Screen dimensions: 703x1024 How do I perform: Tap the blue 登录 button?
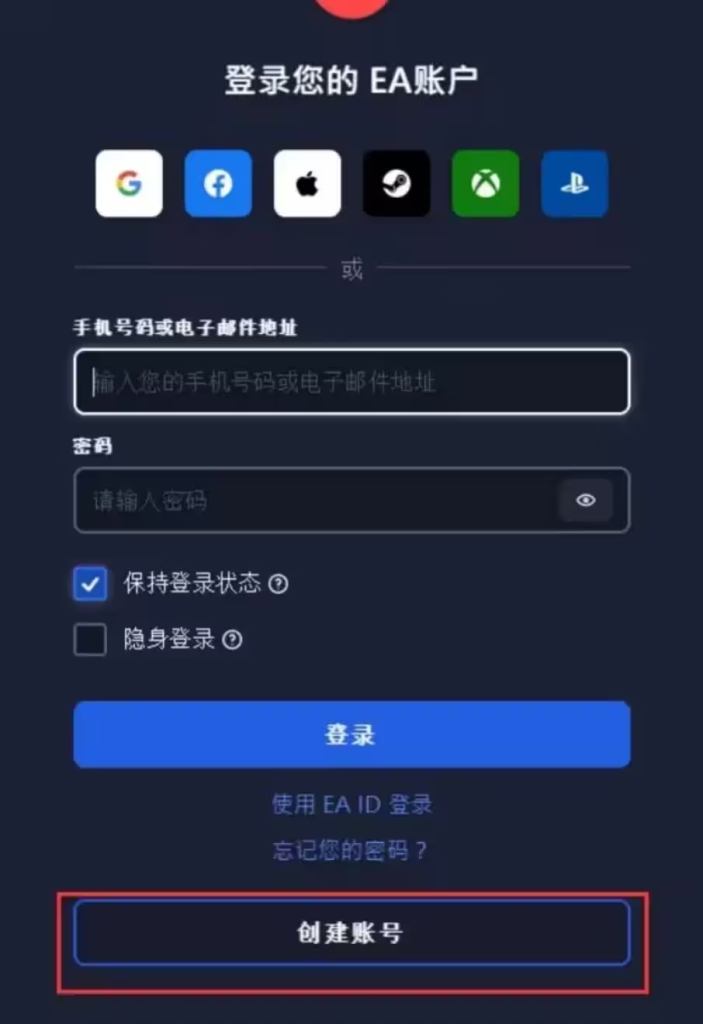[351, 735]
